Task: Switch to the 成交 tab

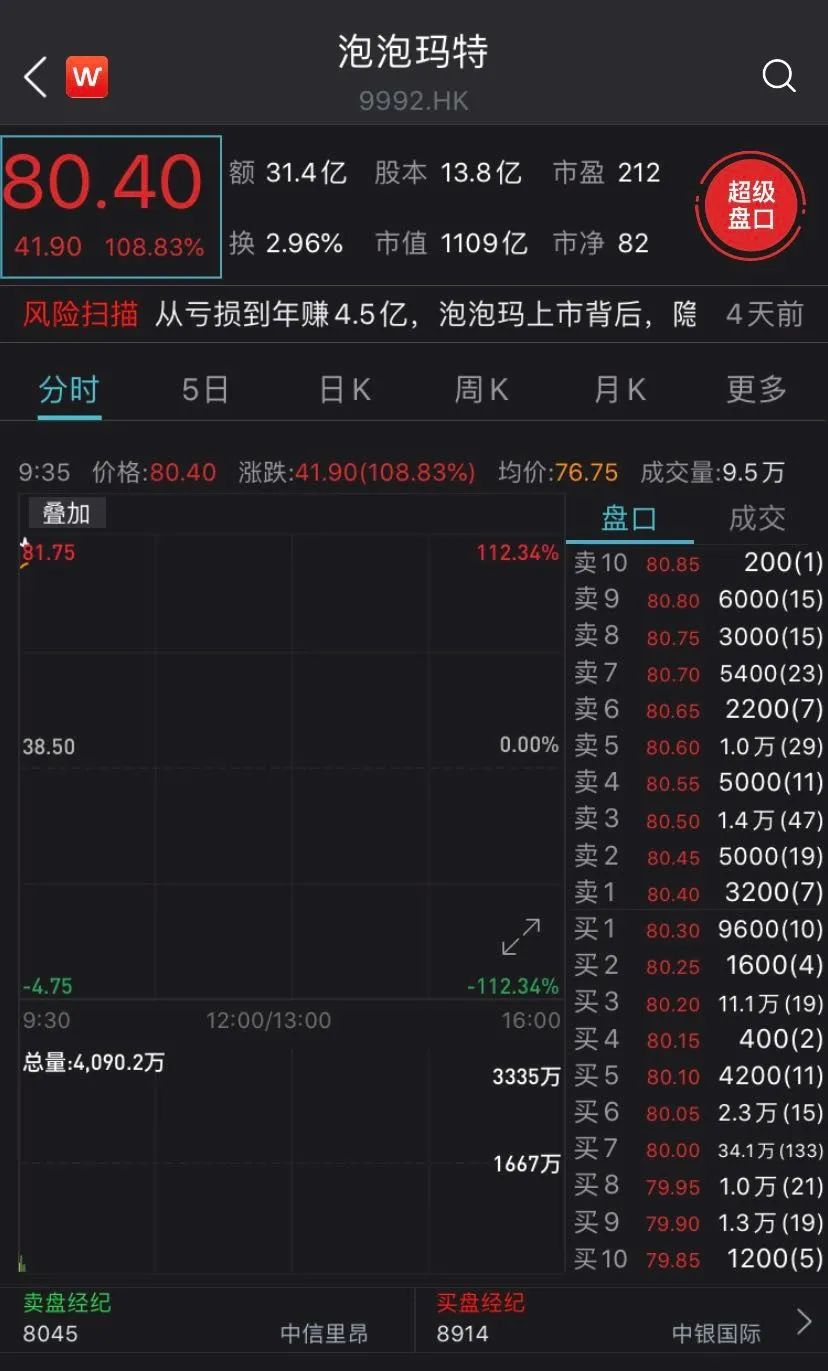Action: 757,518
